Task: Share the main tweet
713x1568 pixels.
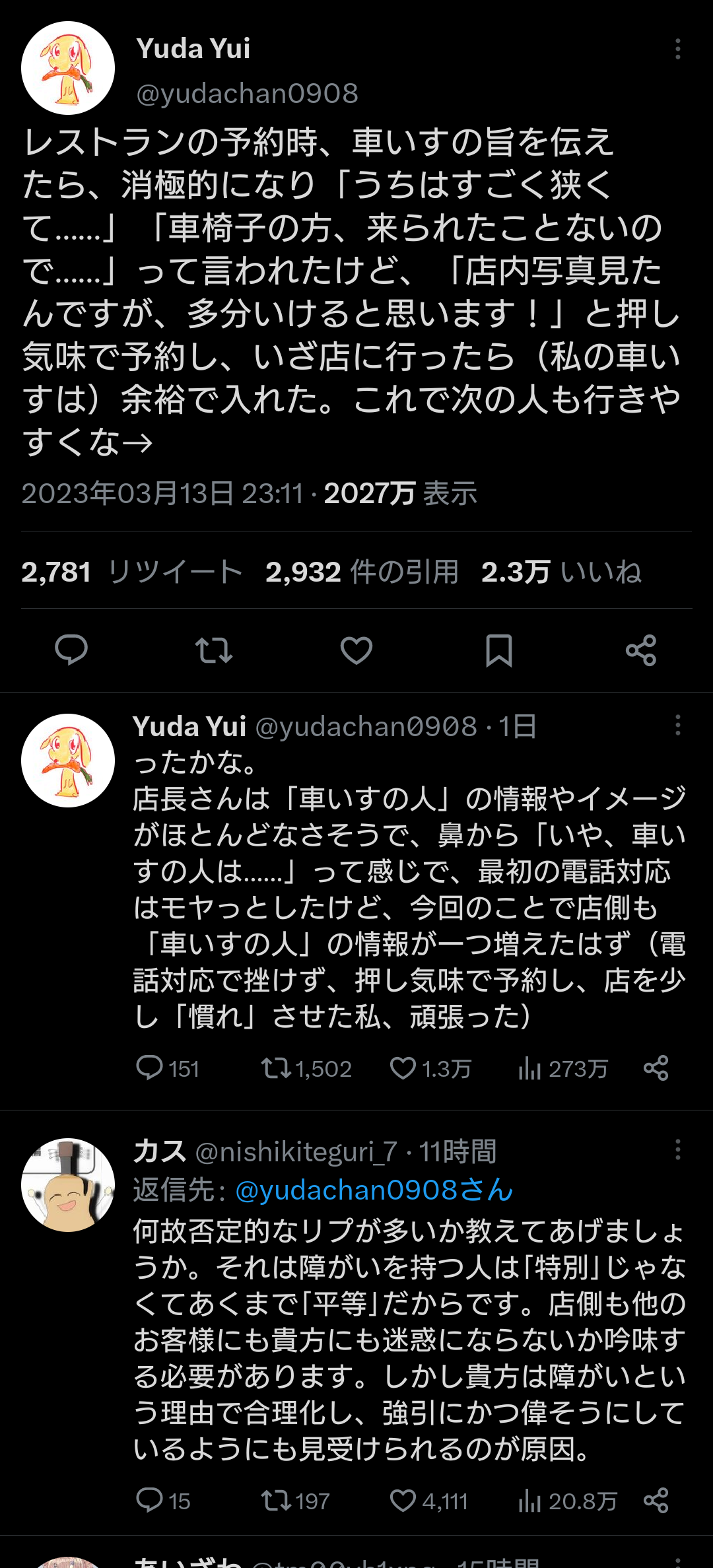Action: (x=641, y=650)
